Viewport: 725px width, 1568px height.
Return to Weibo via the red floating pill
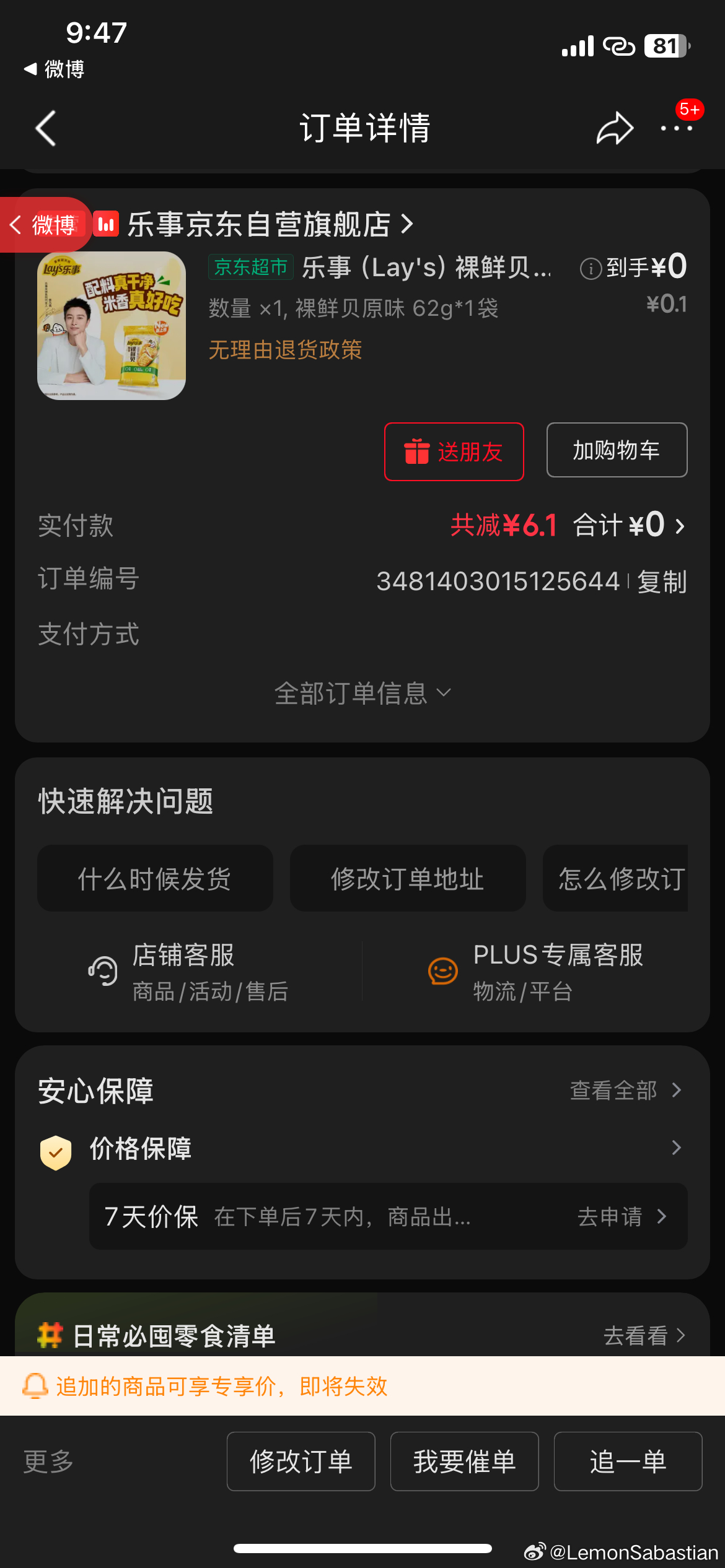click(x=43, y=224)
